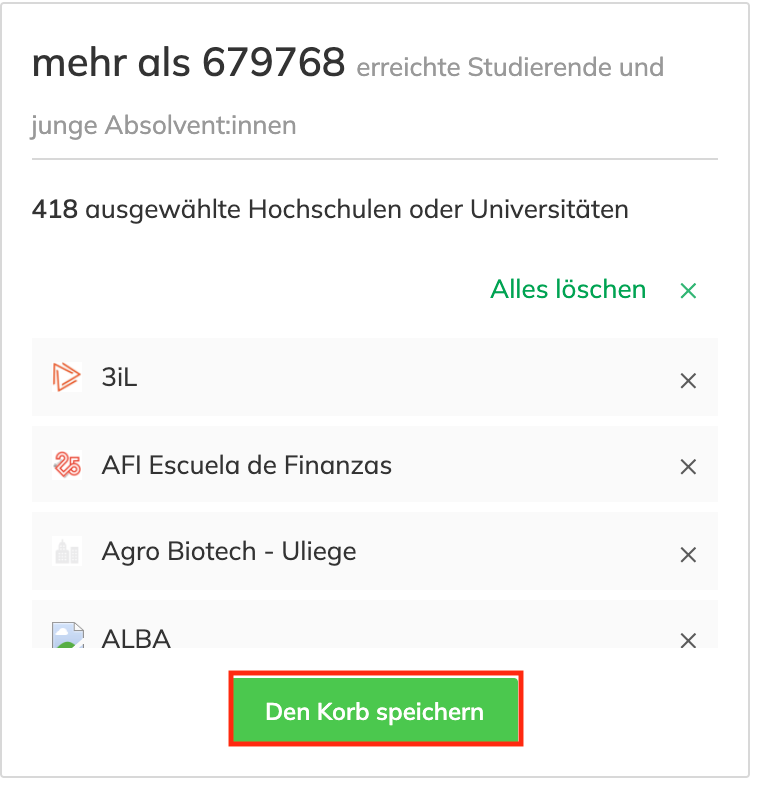Click the erreichte Studierende subtitle text
760x788 pixels.
(510, 67)
